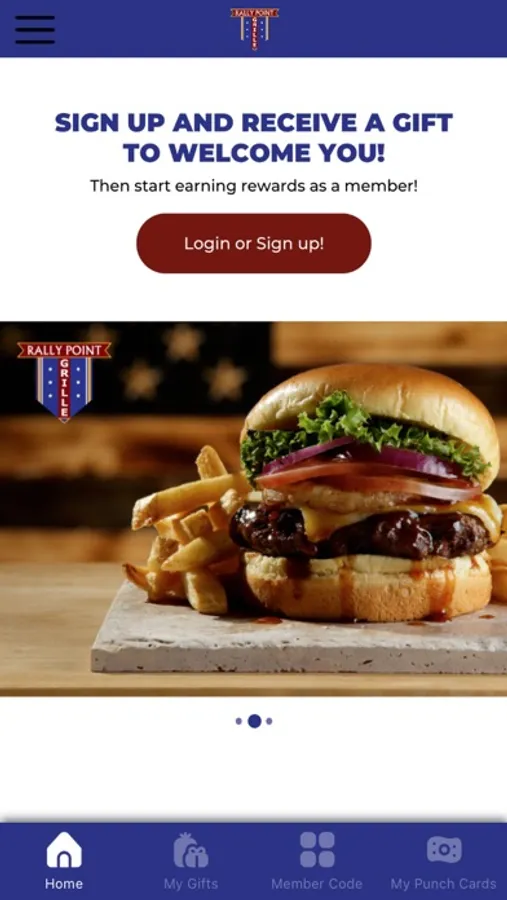
Task: Tap the Login or Sign up button
Action: [254, 243]
